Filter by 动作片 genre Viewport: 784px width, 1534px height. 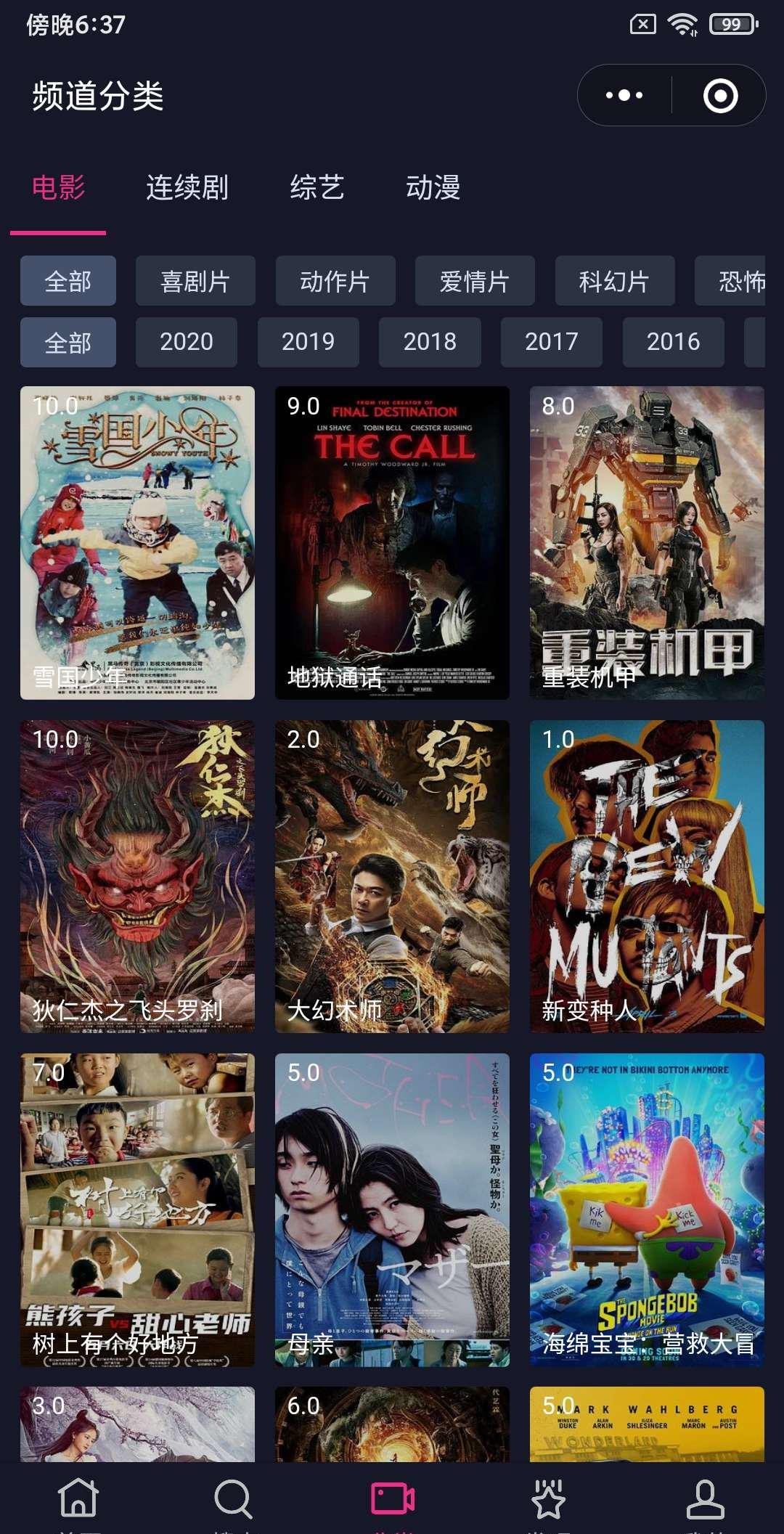[335, 281]
